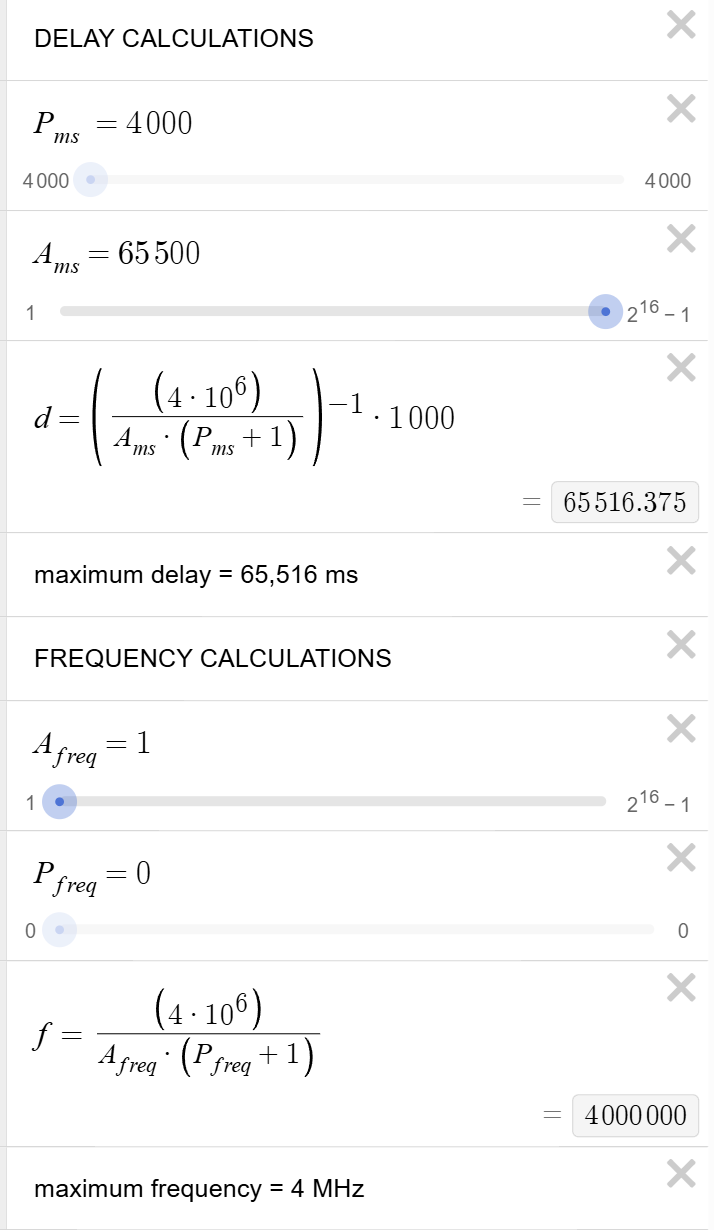Delete the f frequency formula row
This screenshot has height=1230, width=714.
click(681, 988)
